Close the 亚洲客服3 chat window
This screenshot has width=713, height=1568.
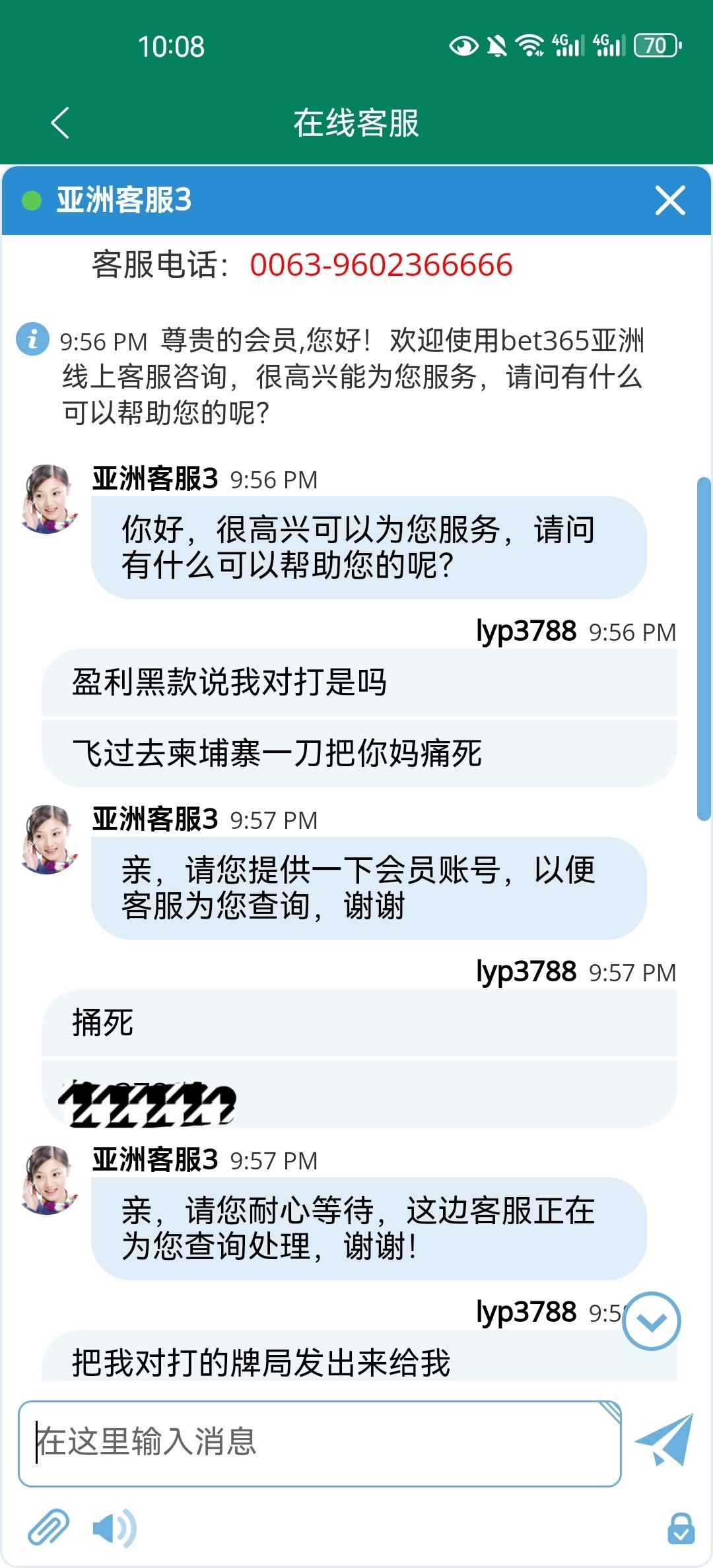(x=670, y=200)
